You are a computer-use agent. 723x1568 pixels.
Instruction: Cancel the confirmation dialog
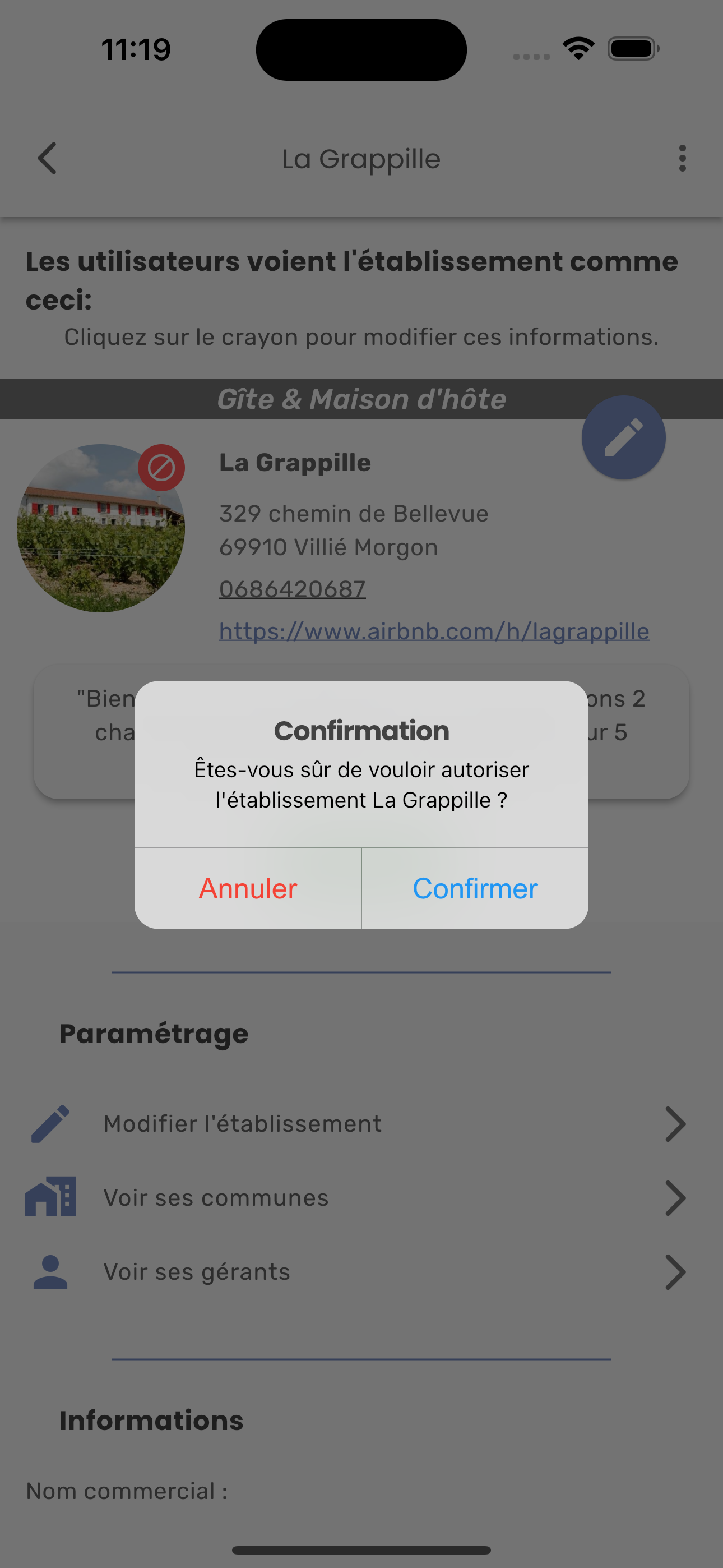[x=248, y=888]
